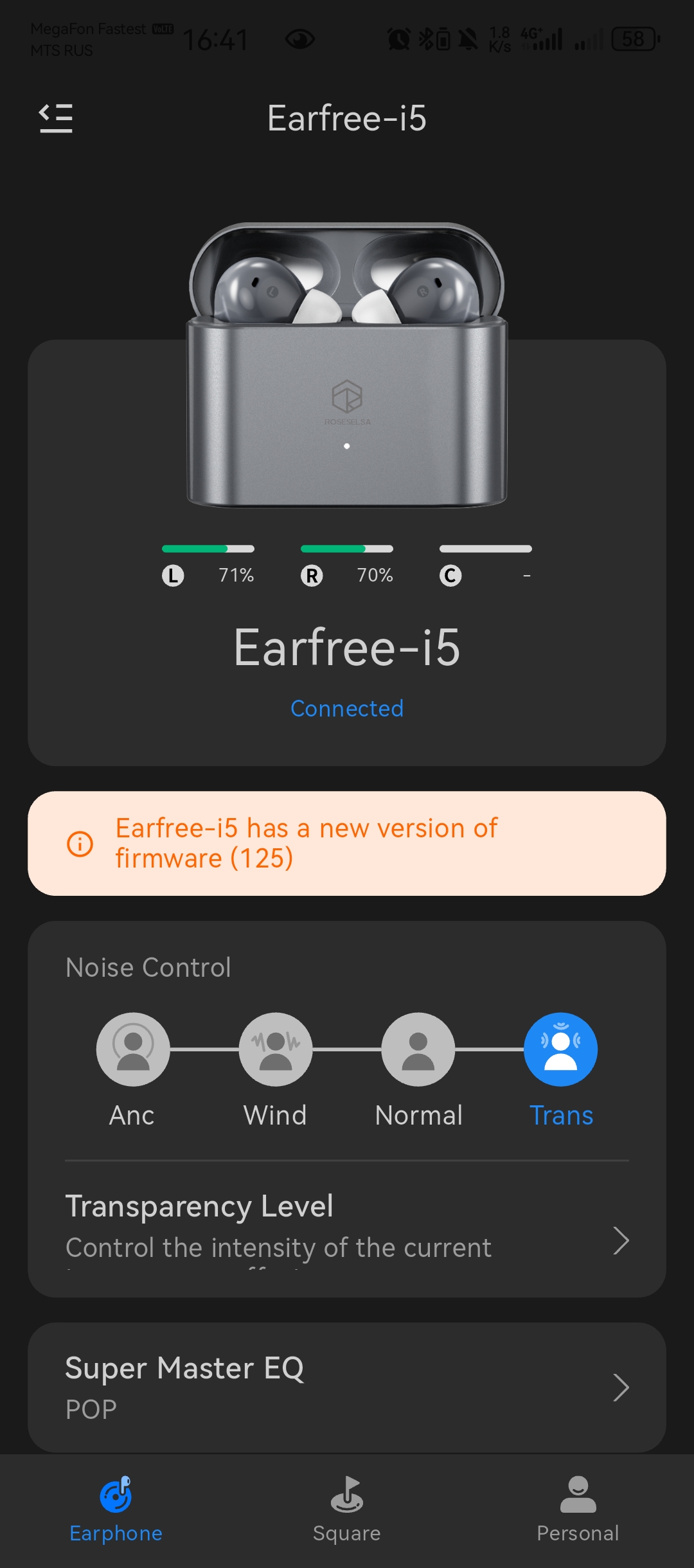The height and width of the screenshot is (1568, 694).
Task: Open Transparency Level settings
Action: coord(347,1229)
